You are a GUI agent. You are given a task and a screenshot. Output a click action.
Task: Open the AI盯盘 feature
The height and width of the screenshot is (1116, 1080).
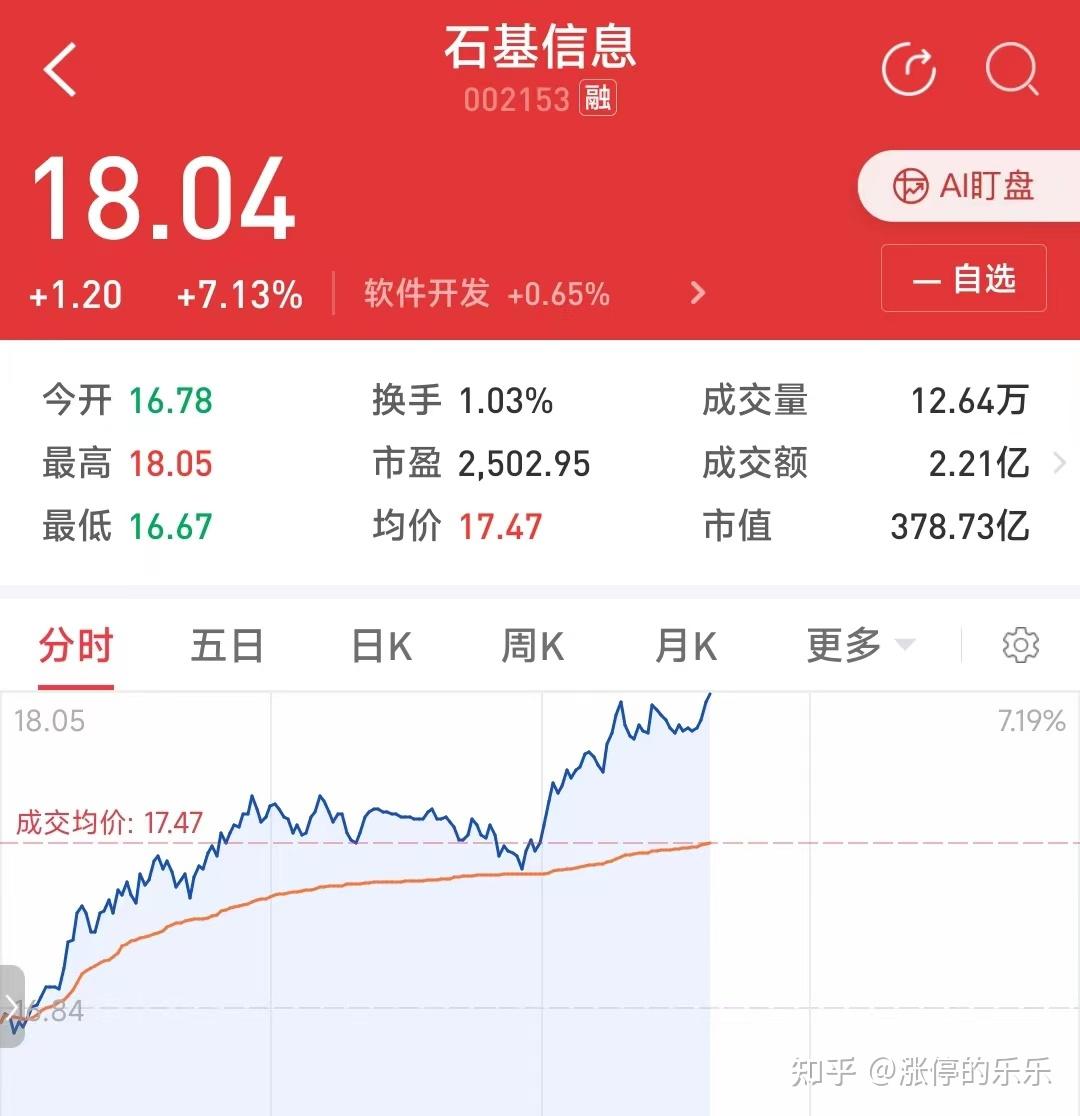coord(964,186)
